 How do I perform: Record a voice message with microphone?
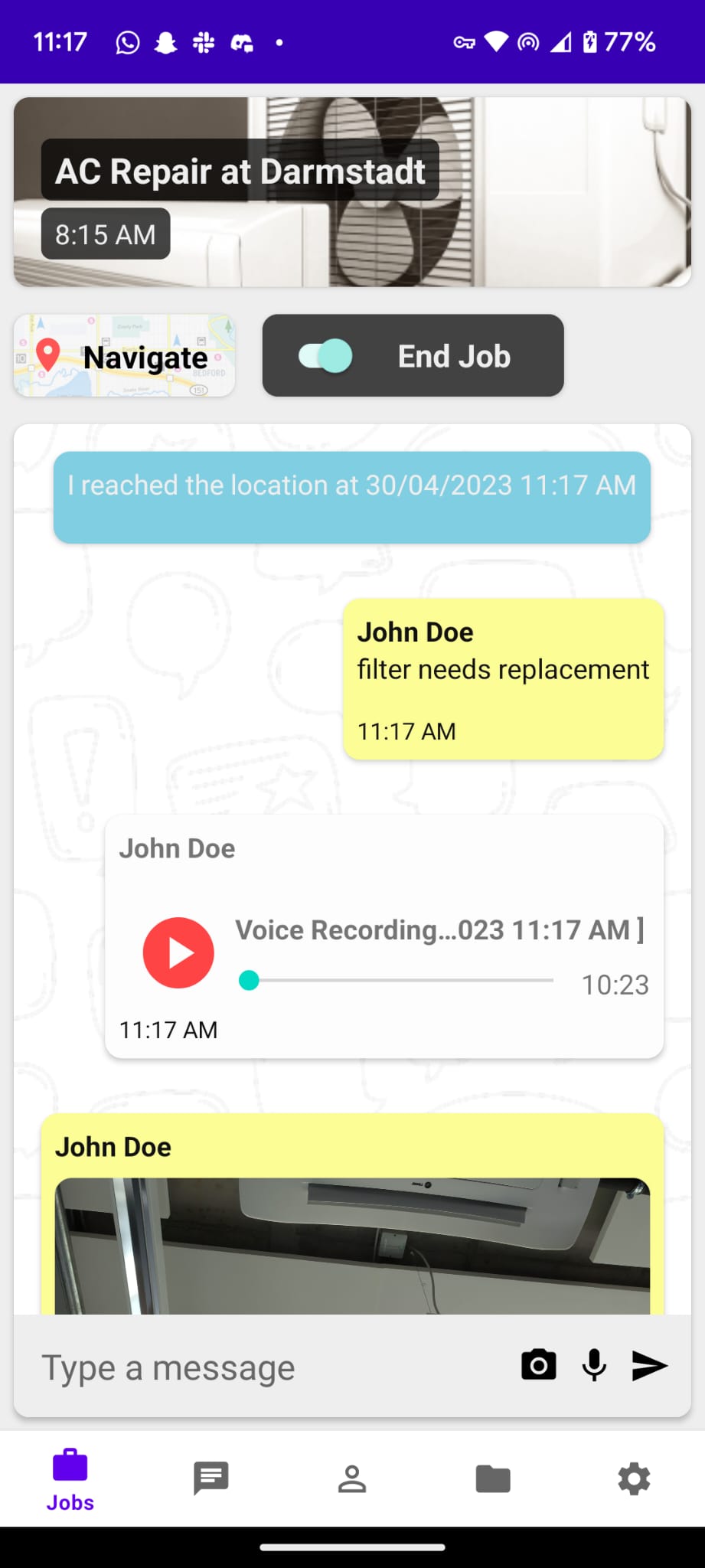594,1365
